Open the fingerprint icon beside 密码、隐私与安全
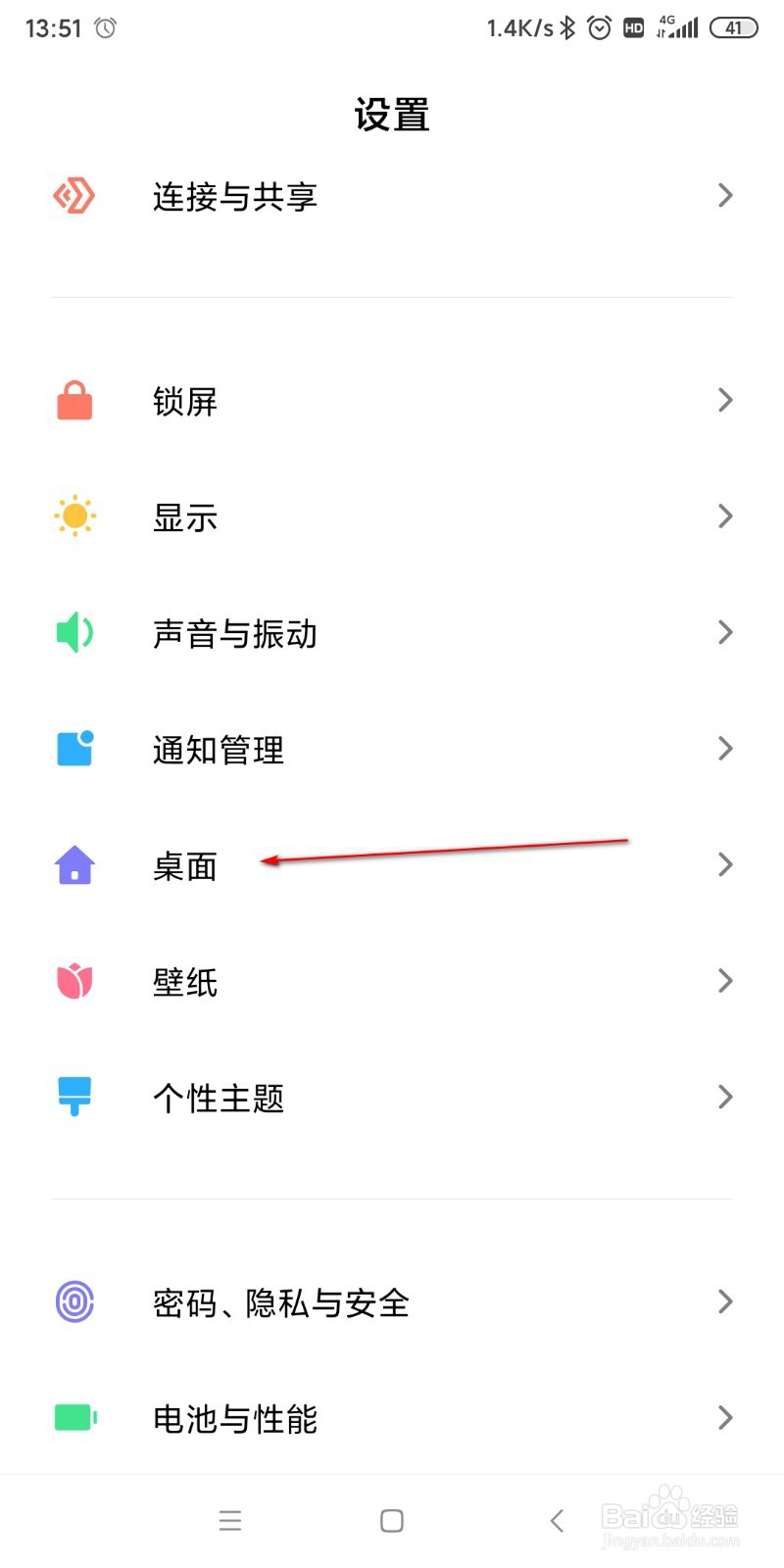Viewport: 784px width, 1568px height. coord(74,1302)
